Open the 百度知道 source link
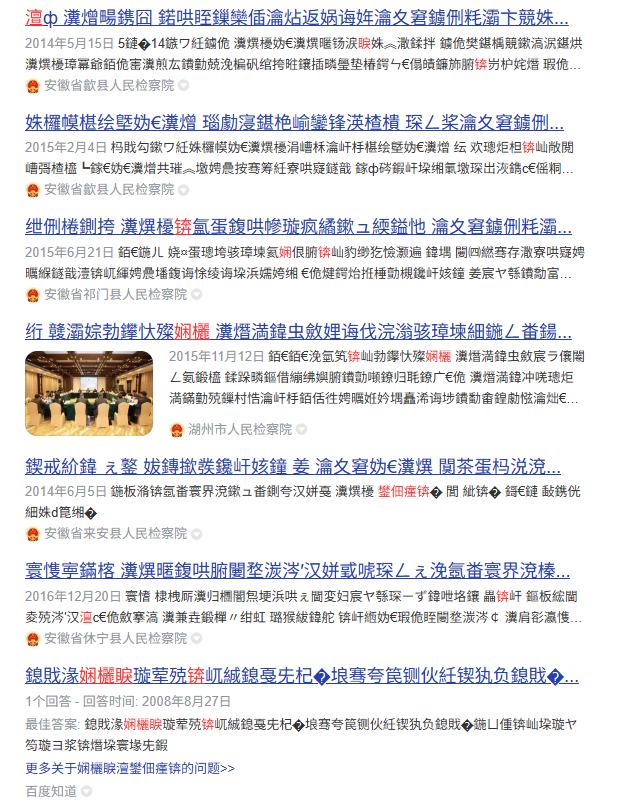Viewport: 634px width, 806px height. coord(52,790)
